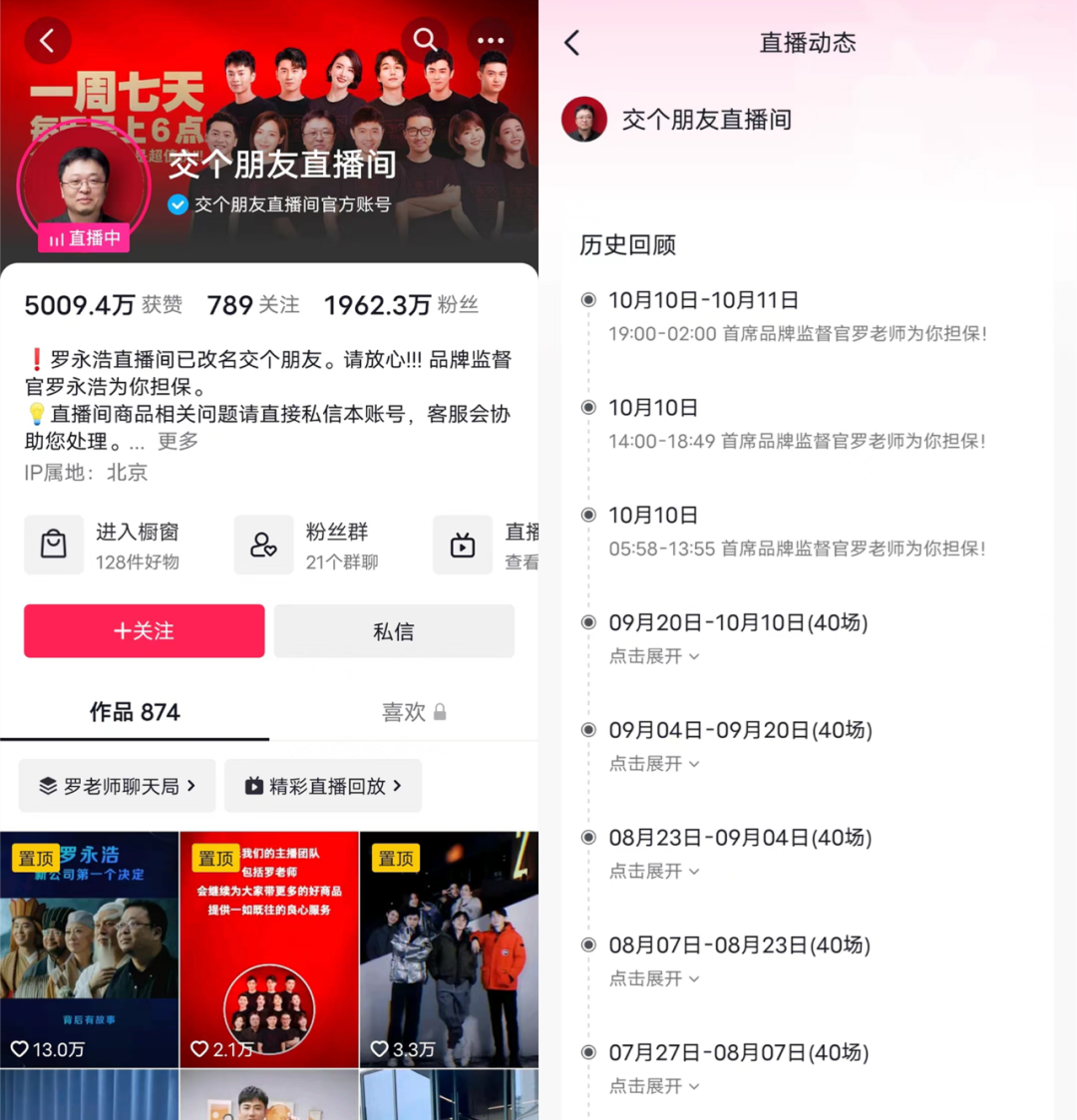Open 粉丝群 group chats
1077x1120 pixels.
tap(311, 546)
